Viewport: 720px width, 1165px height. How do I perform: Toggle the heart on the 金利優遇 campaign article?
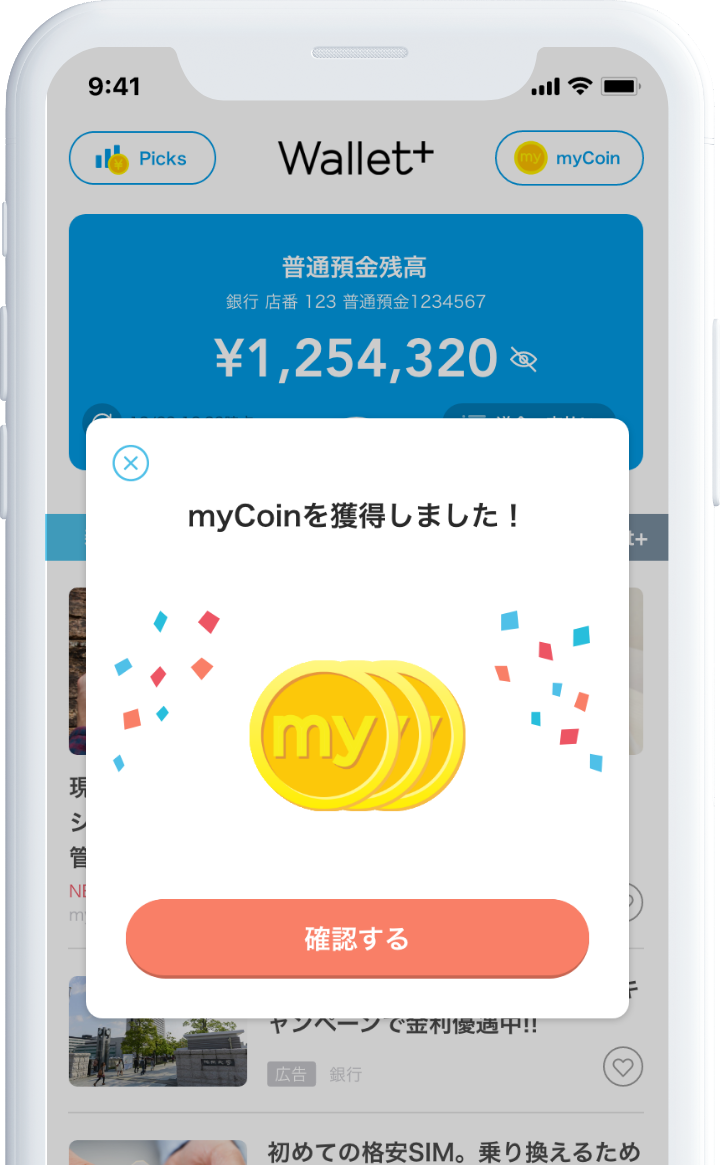622,1066
